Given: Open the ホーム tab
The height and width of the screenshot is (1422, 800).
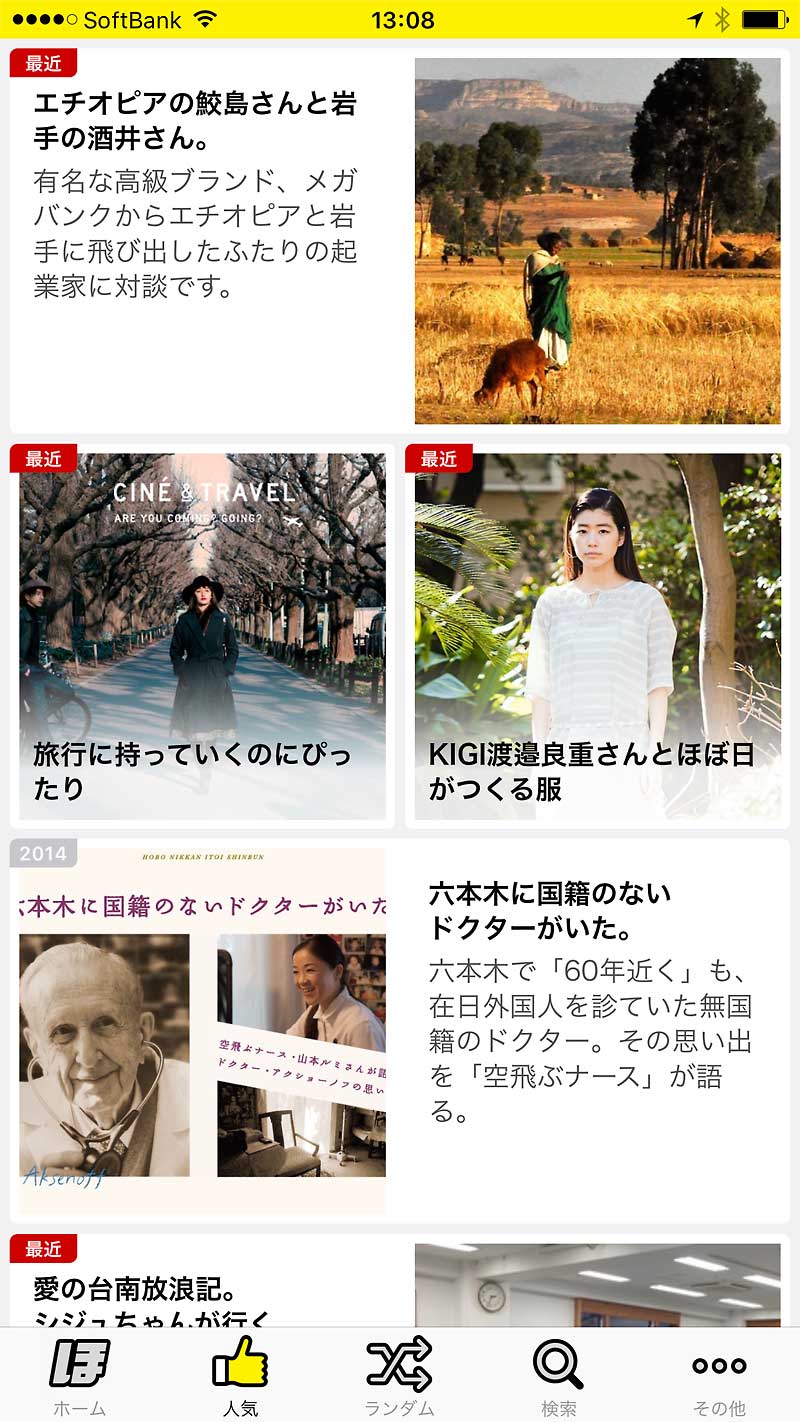Looking at the screenshot, I should tap(79, 1375).
